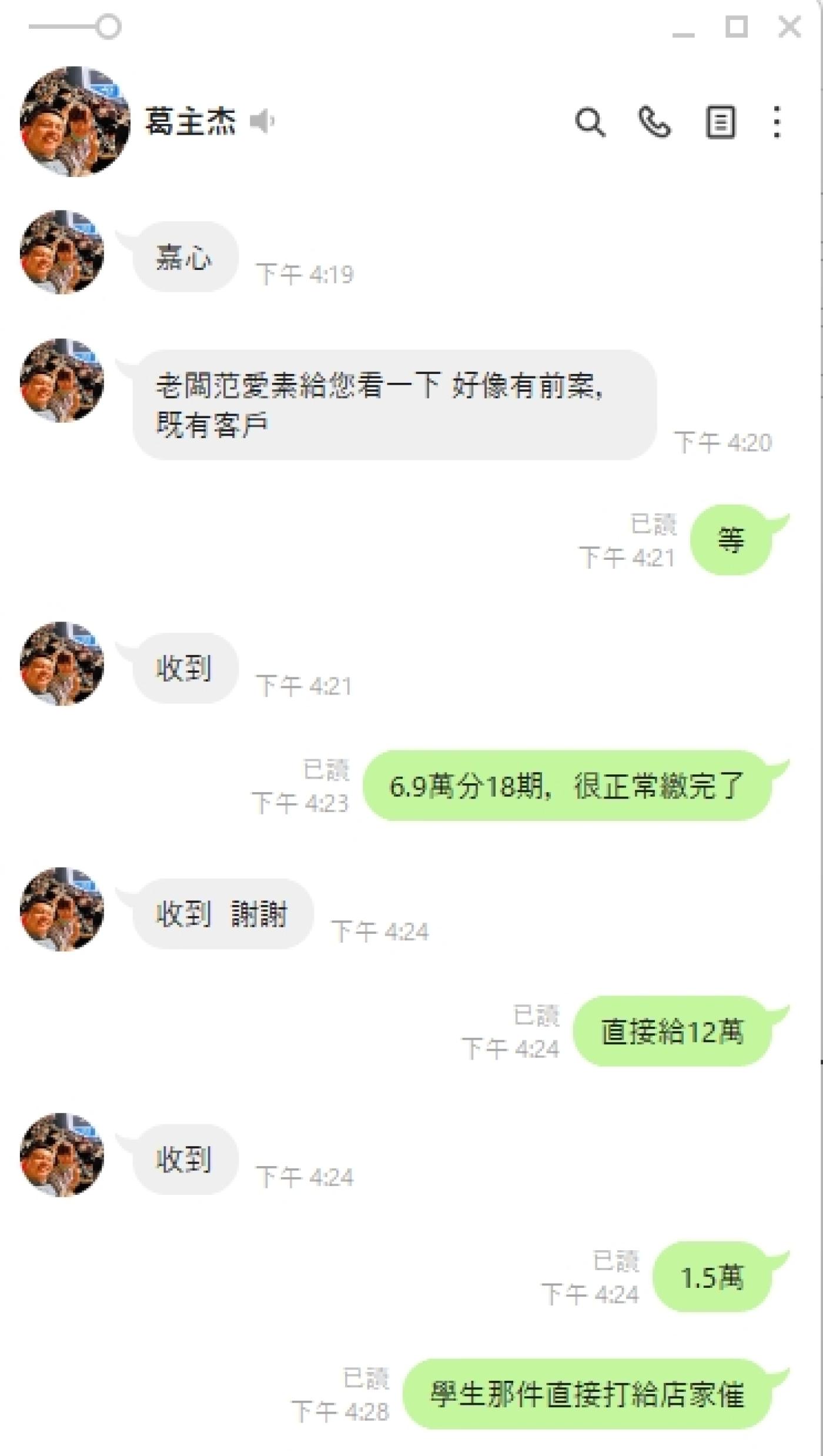
Task: Tap the avatar beside the 嘉心 message
Action: coord(62,252)
